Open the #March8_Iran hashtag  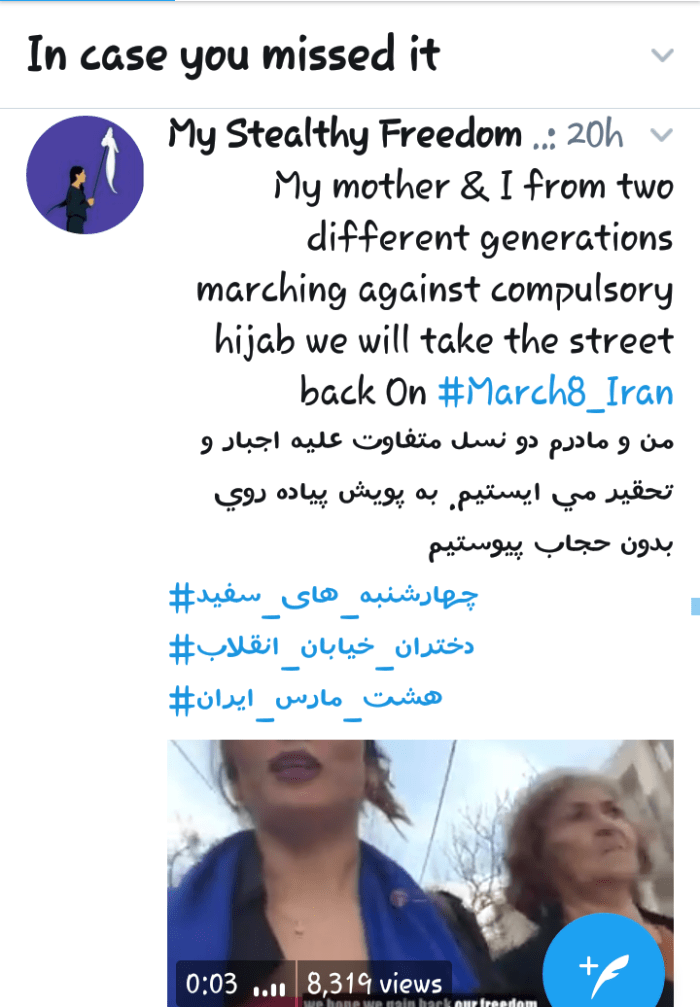pos(555,391)
